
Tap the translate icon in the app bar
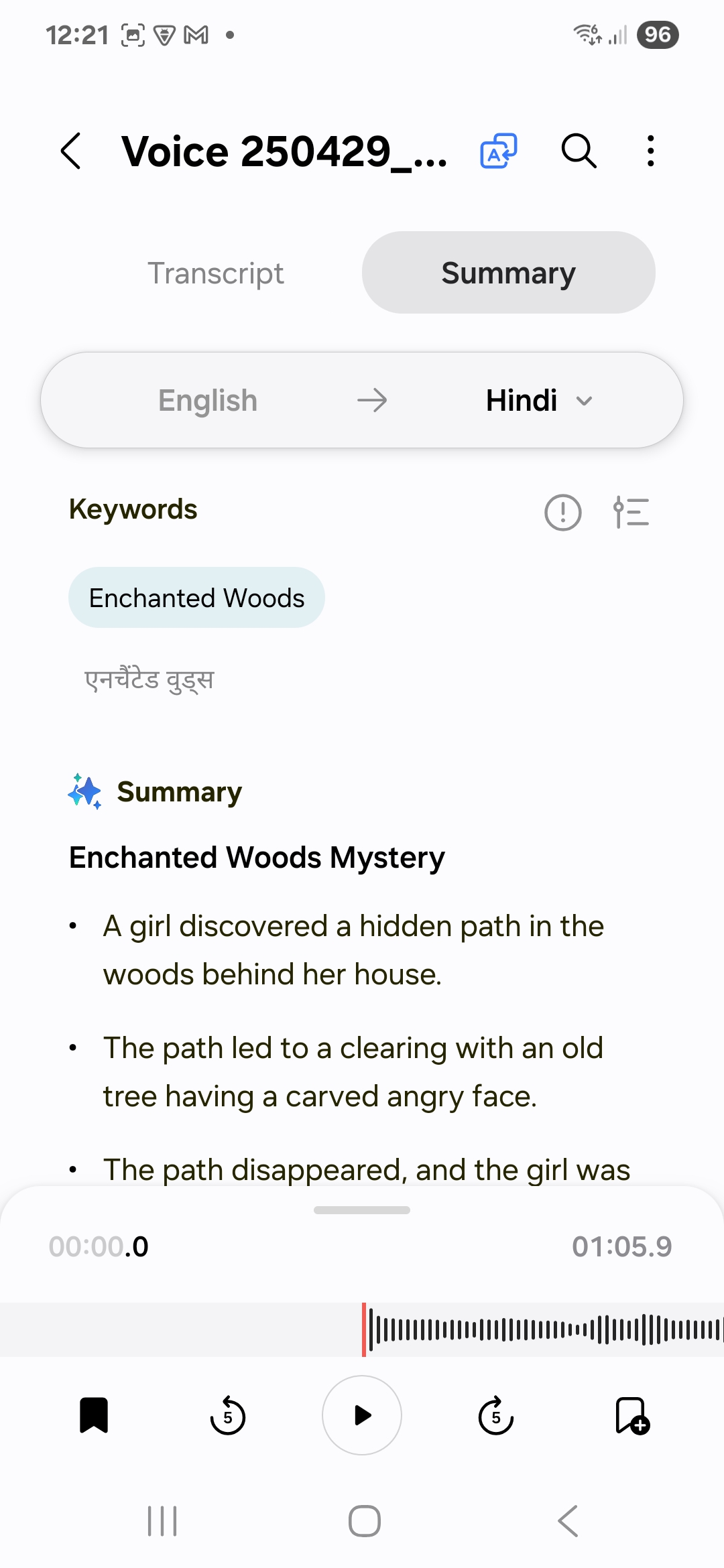coord(499,151)
